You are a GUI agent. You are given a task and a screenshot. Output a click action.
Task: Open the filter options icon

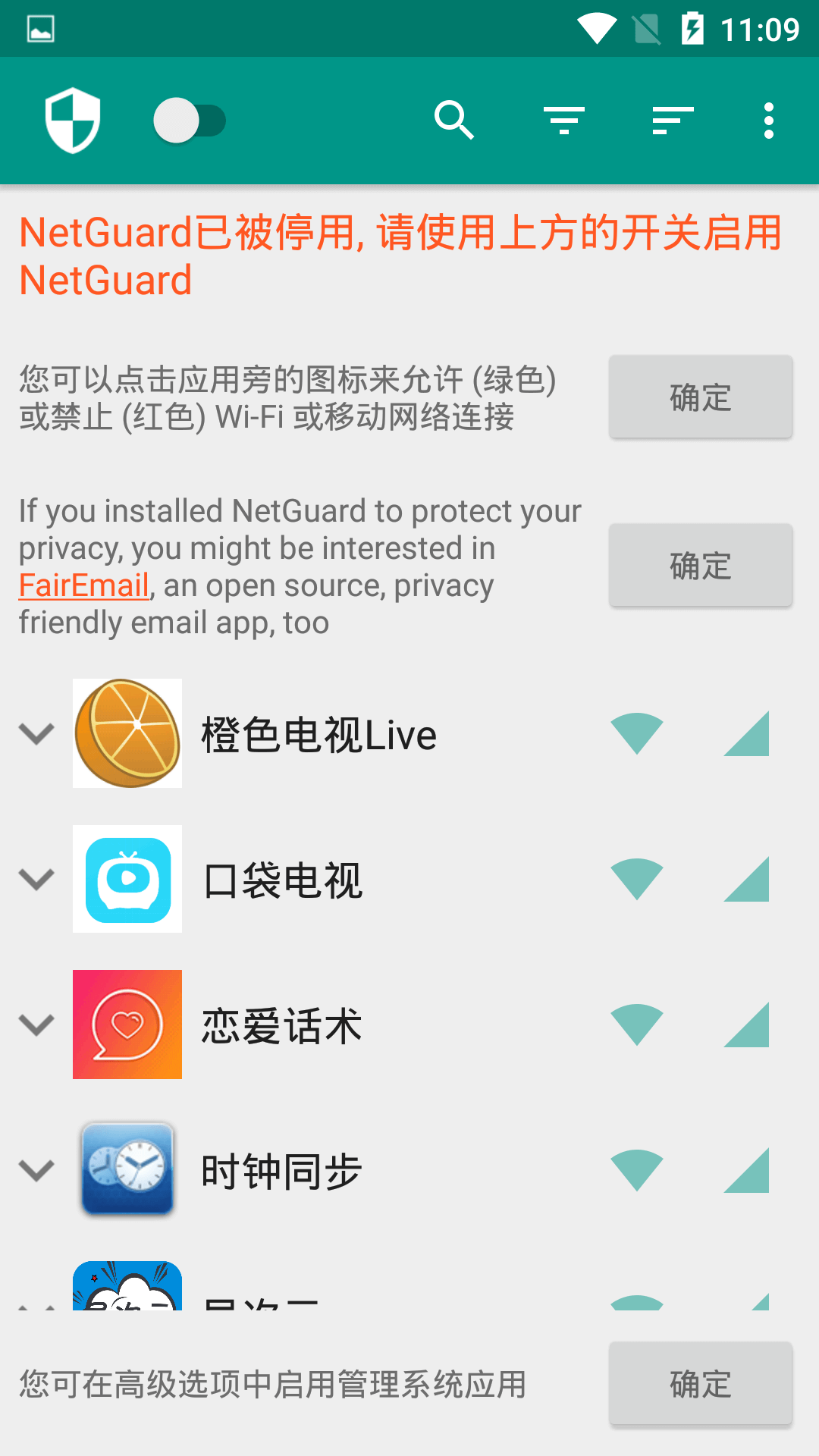click(x=563, y=121)
